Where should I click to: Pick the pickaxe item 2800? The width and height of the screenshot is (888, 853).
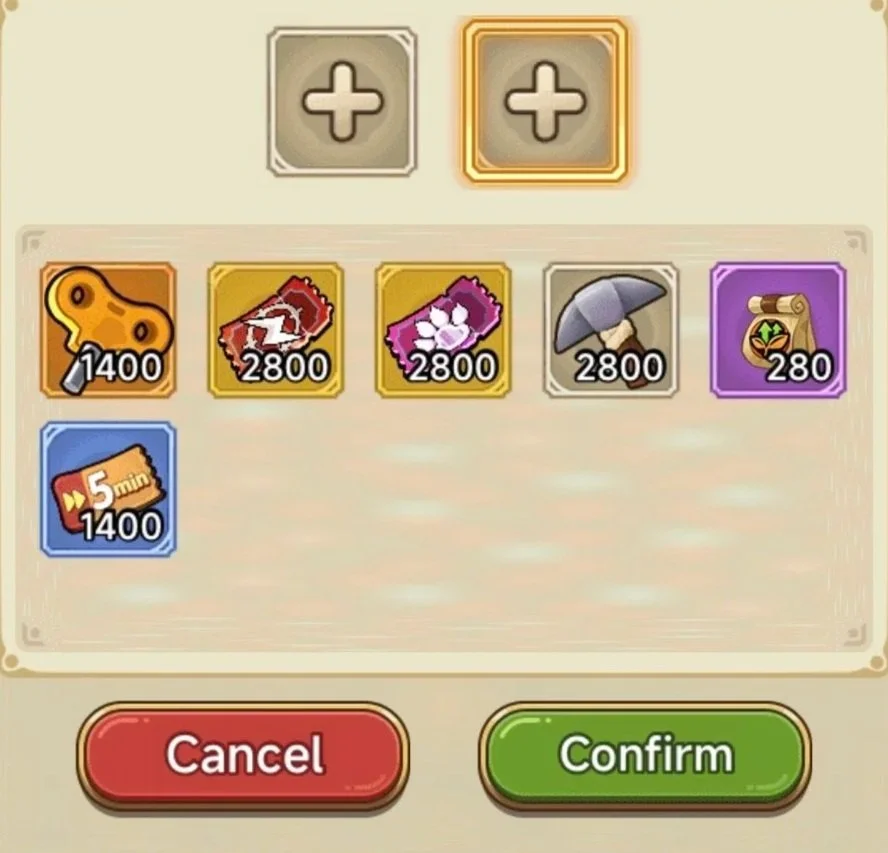click(x=611, y=330)
